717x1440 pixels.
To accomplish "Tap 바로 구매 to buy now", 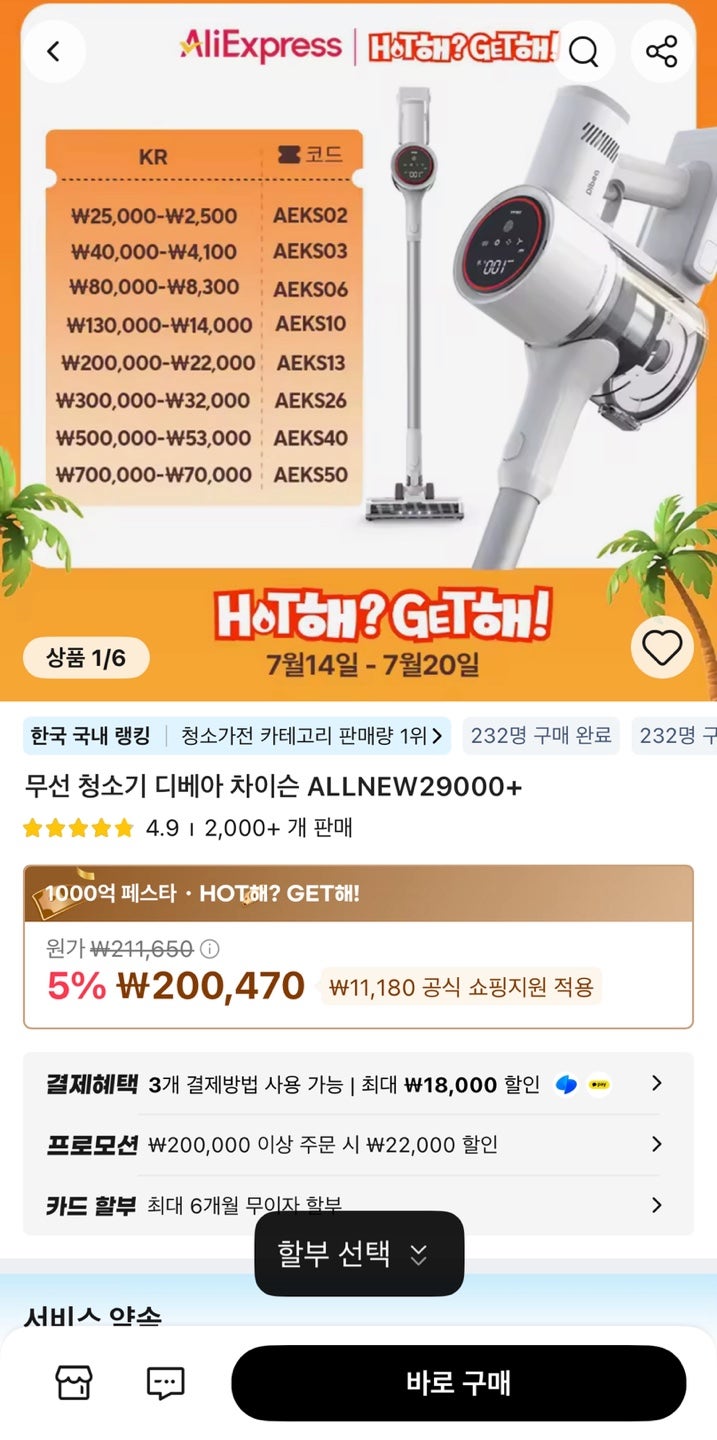I will point(458,1383).
